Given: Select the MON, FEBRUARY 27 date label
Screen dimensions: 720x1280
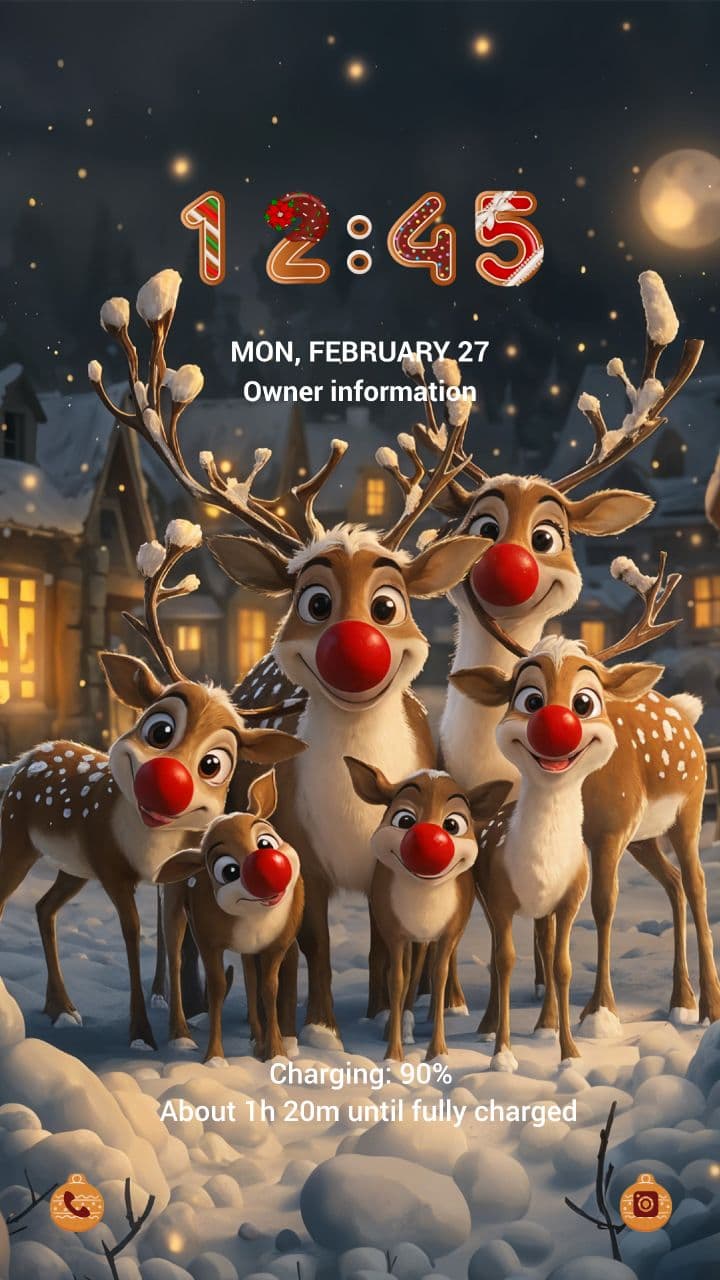Looking at the screenshot, I should point(358,351).
